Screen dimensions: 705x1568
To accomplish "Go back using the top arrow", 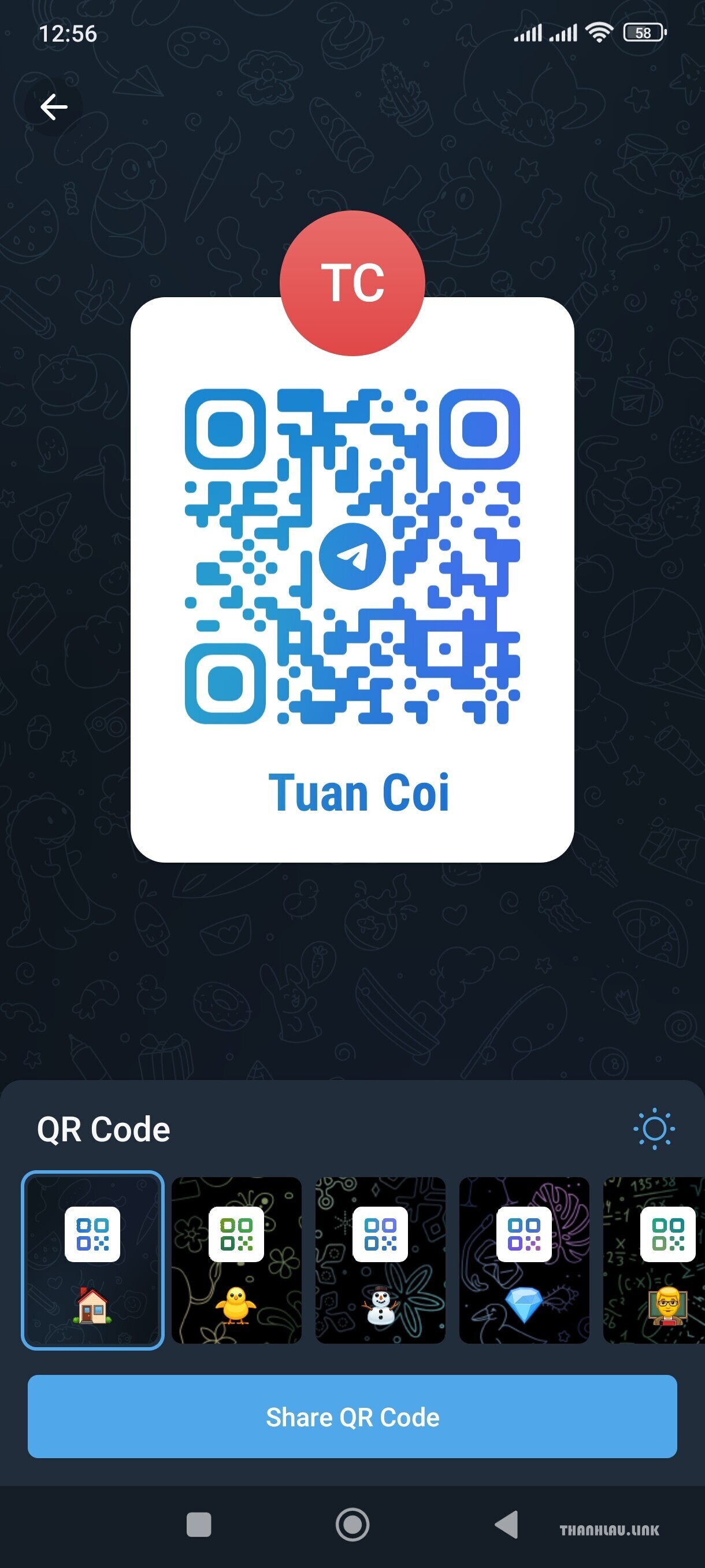I will click(x=54, y=107).
